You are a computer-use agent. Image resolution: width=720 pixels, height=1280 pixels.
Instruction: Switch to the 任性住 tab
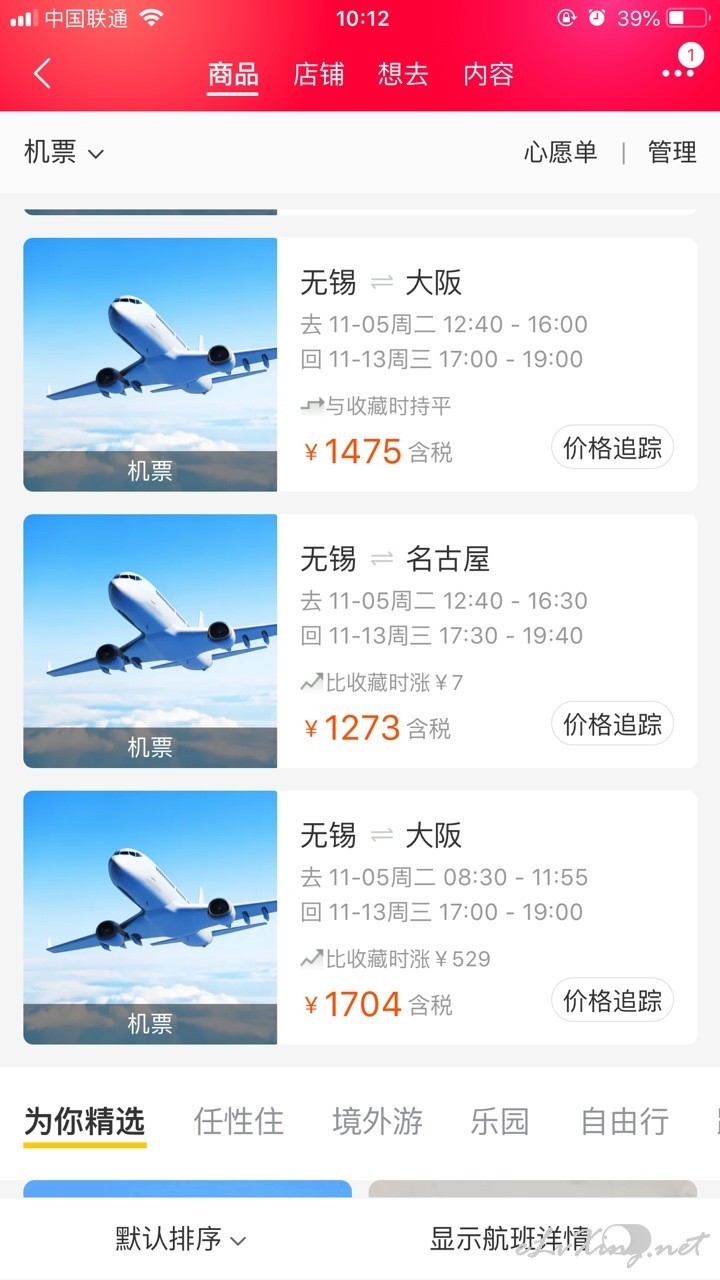tap(239, 1121)
